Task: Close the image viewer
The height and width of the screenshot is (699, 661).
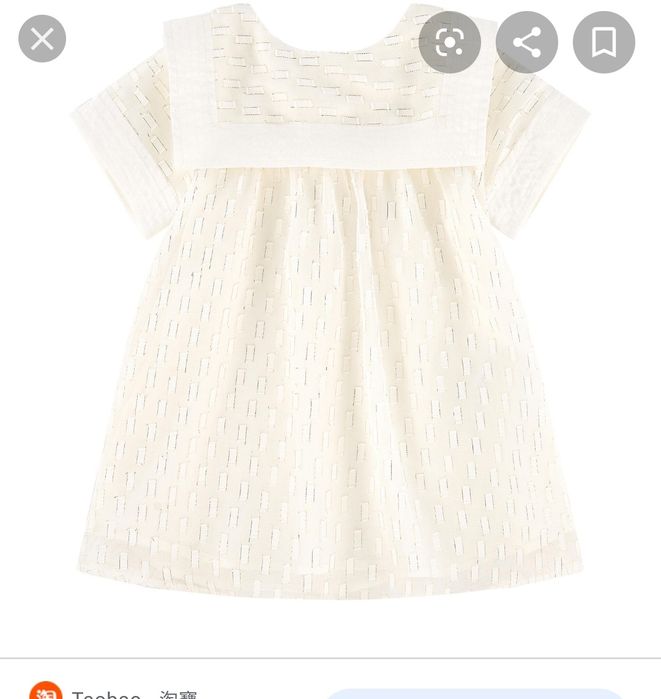Action: coord(42,40)
